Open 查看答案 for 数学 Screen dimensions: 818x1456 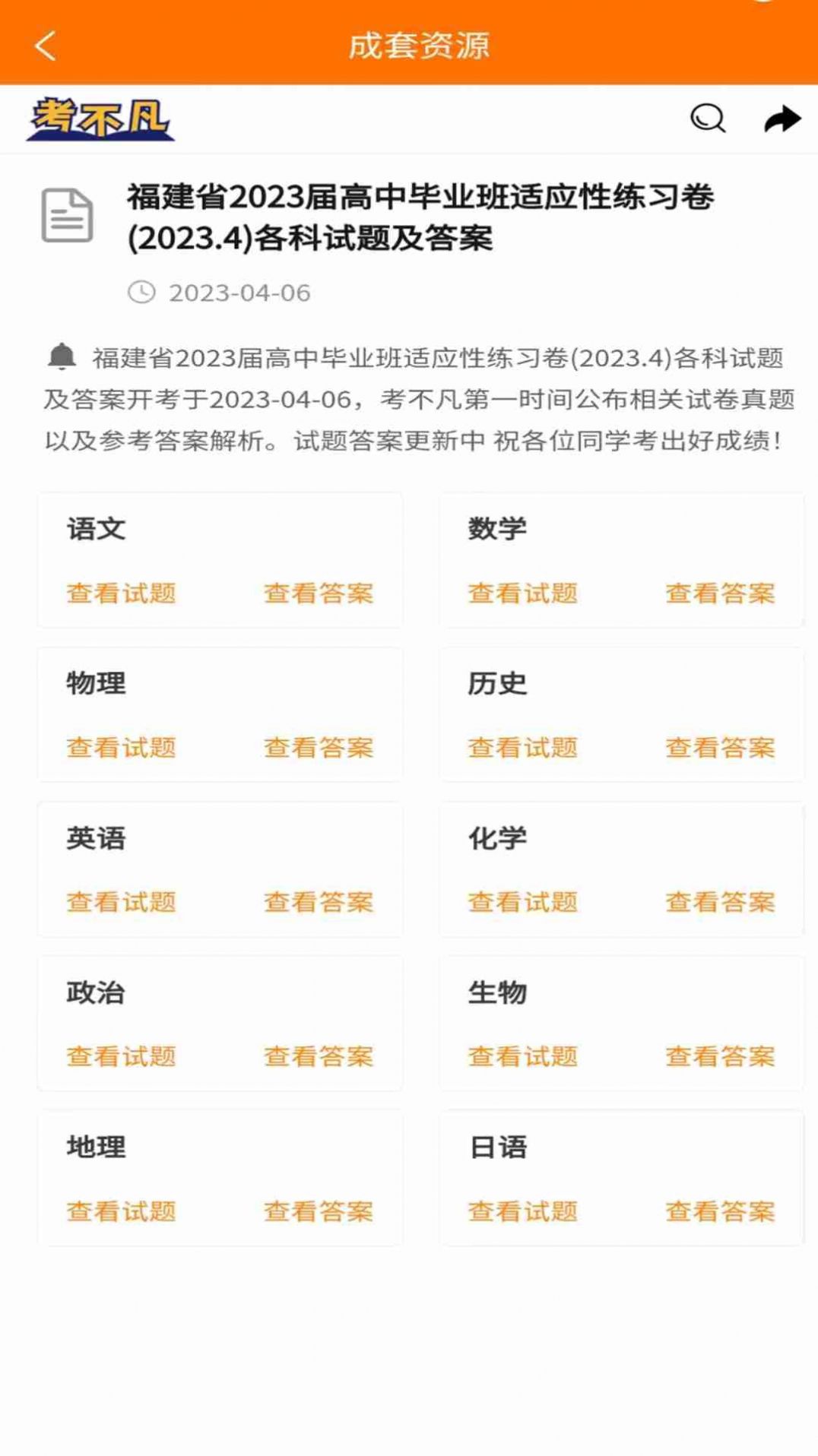719,594
